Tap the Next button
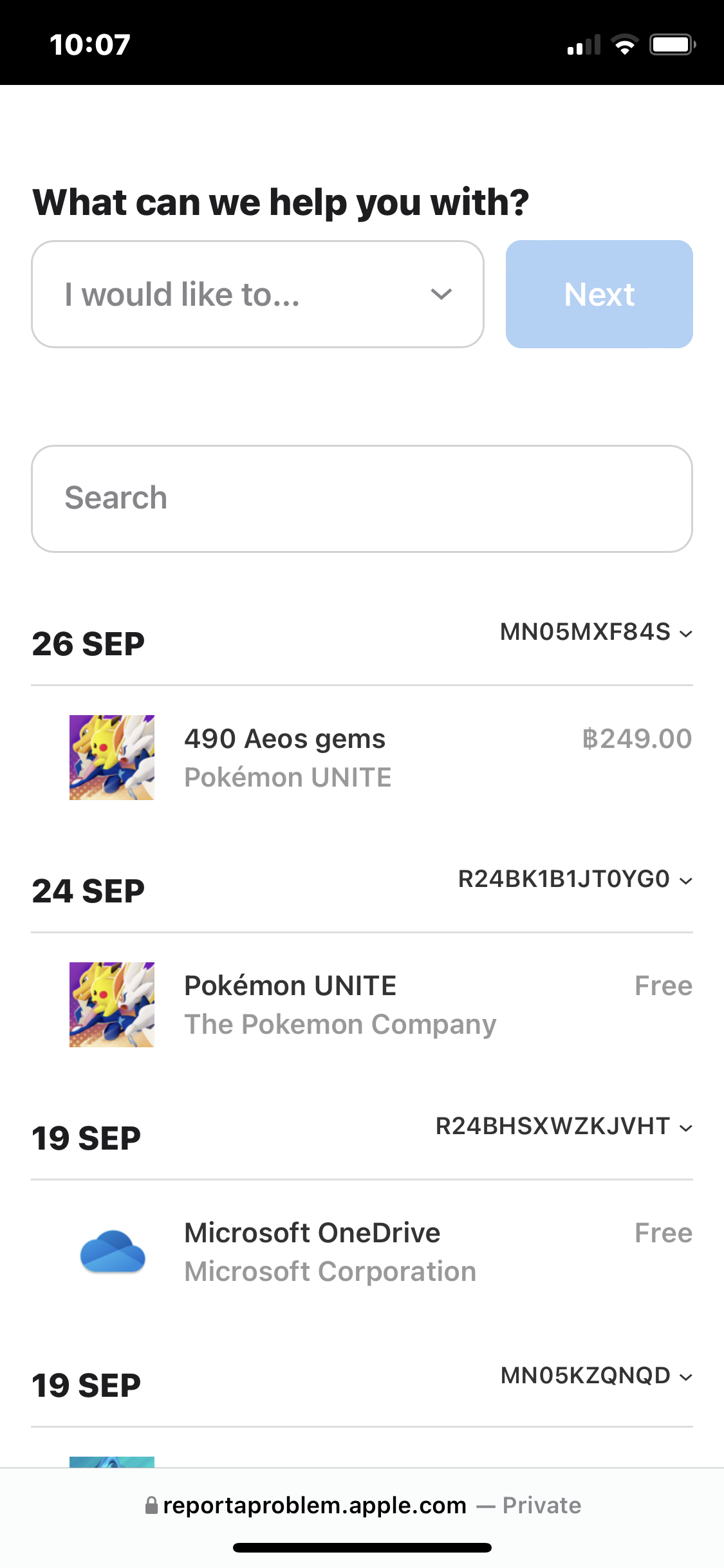Image resolution: width=724 pixels, height=1568 pixels. coord(599,294)
